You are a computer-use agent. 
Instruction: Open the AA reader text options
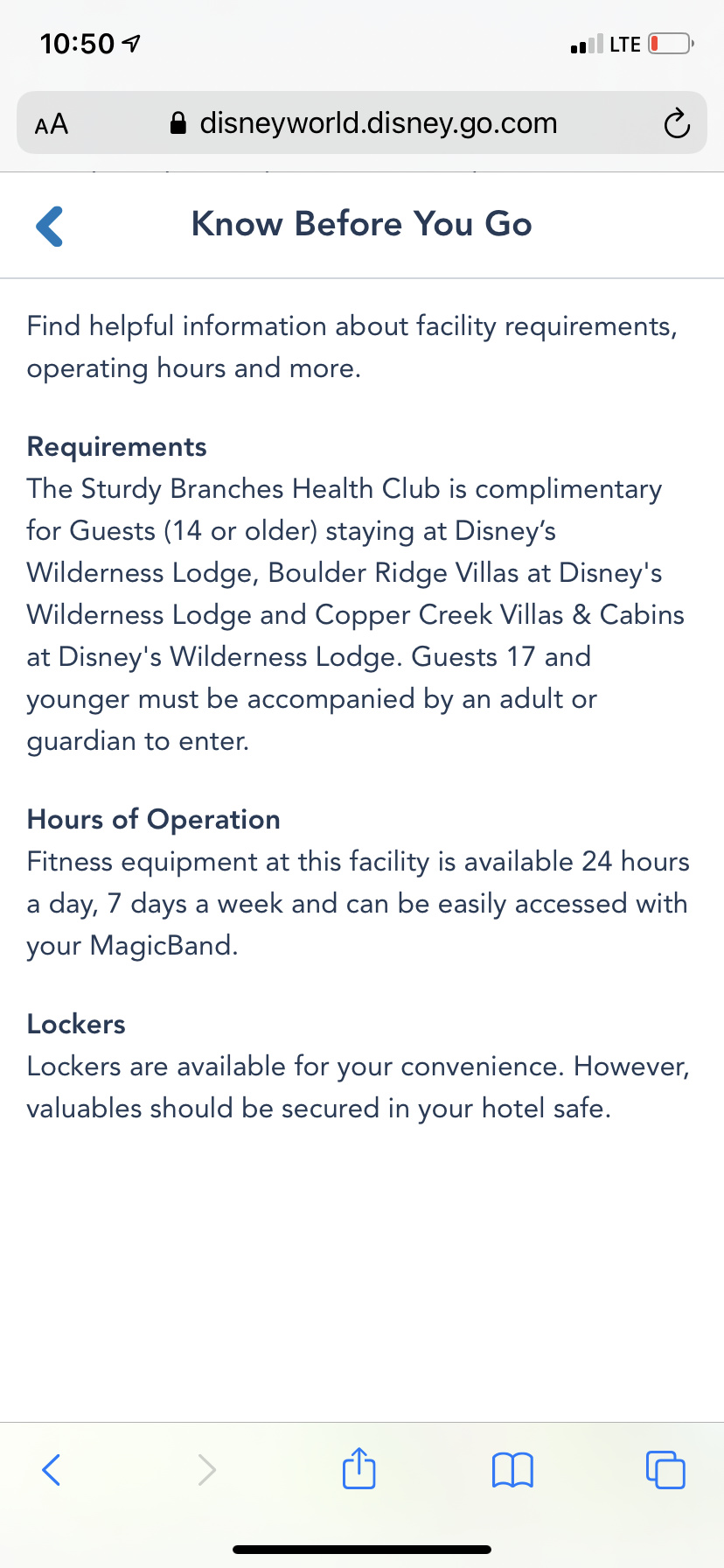point(52,124)
